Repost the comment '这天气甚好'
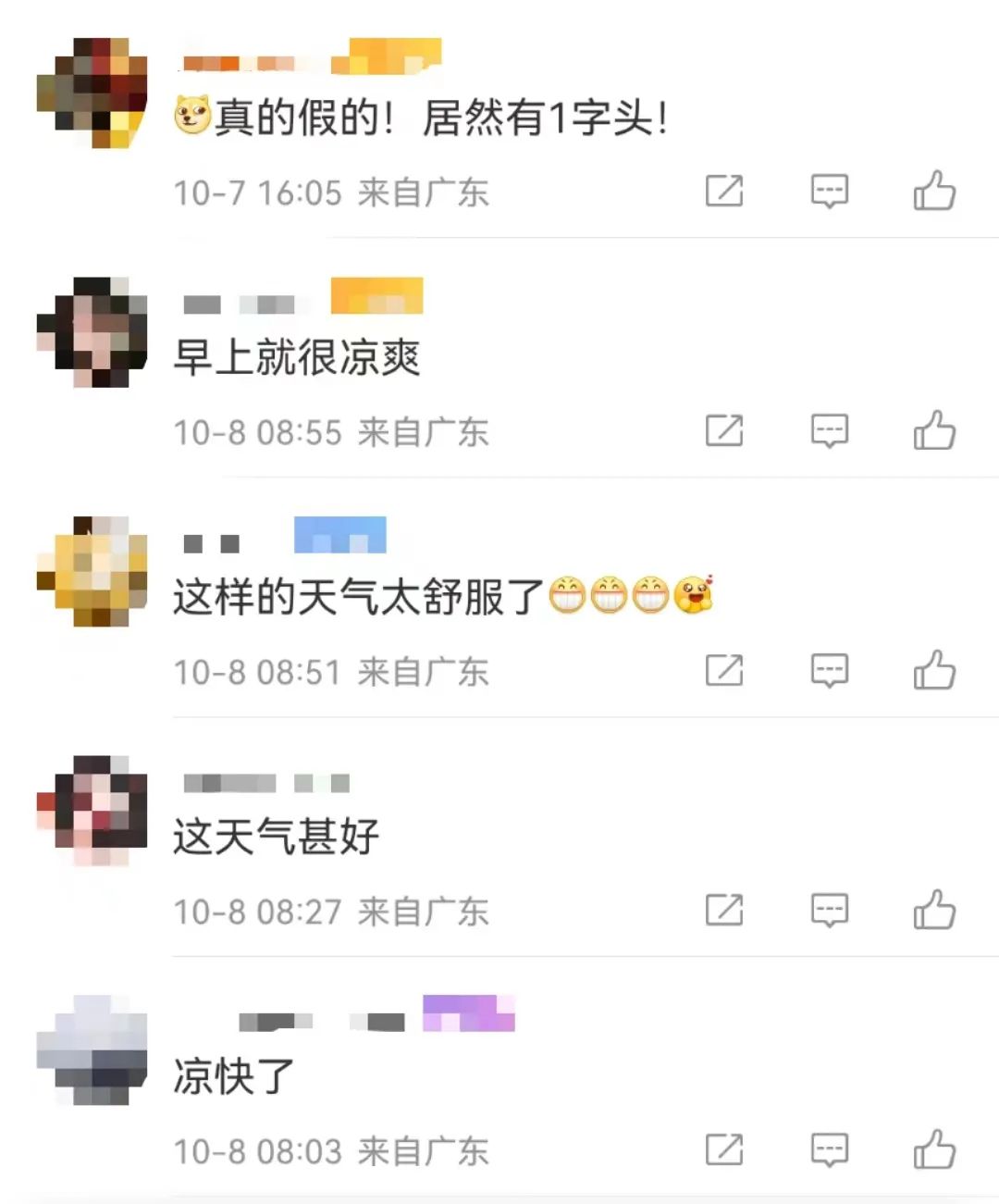Image resolution: width=999 pixels, height=1204 pixels. click(724, 911)
